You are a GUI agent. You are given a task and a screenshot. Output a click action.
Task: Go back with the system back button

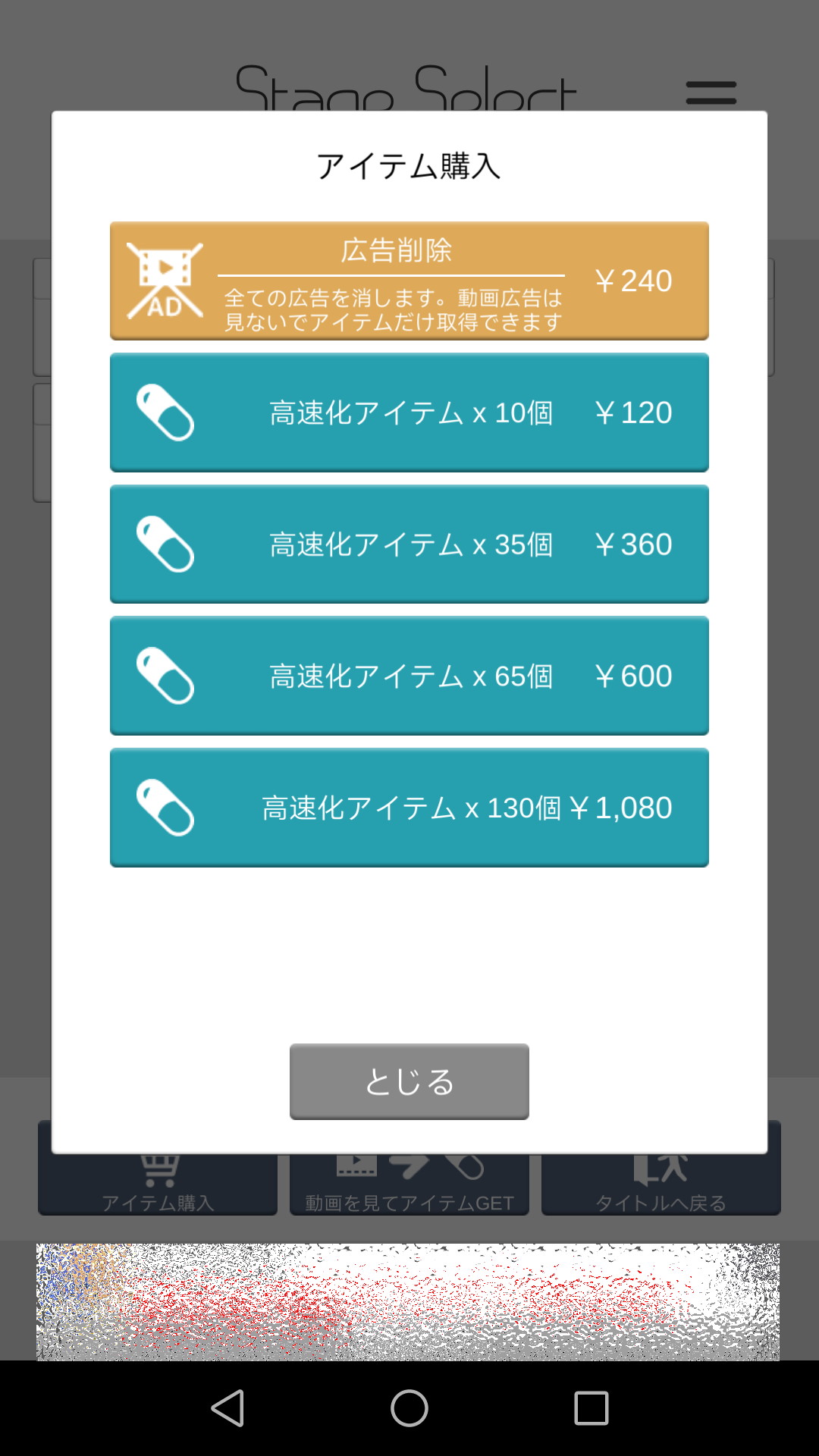pos(227,1408)
